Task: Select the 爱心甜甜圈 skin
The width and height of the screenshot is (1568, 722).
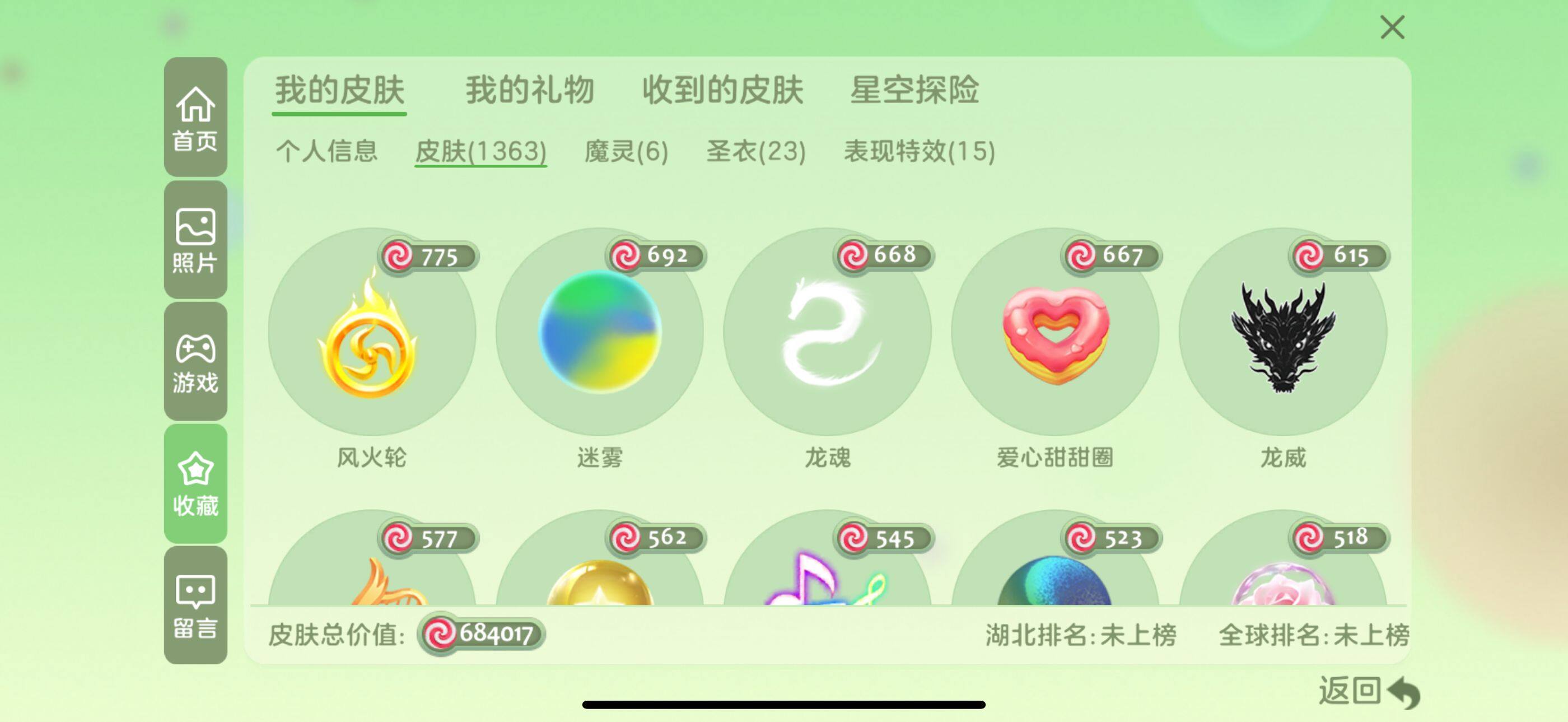Action: [1055, 332]
